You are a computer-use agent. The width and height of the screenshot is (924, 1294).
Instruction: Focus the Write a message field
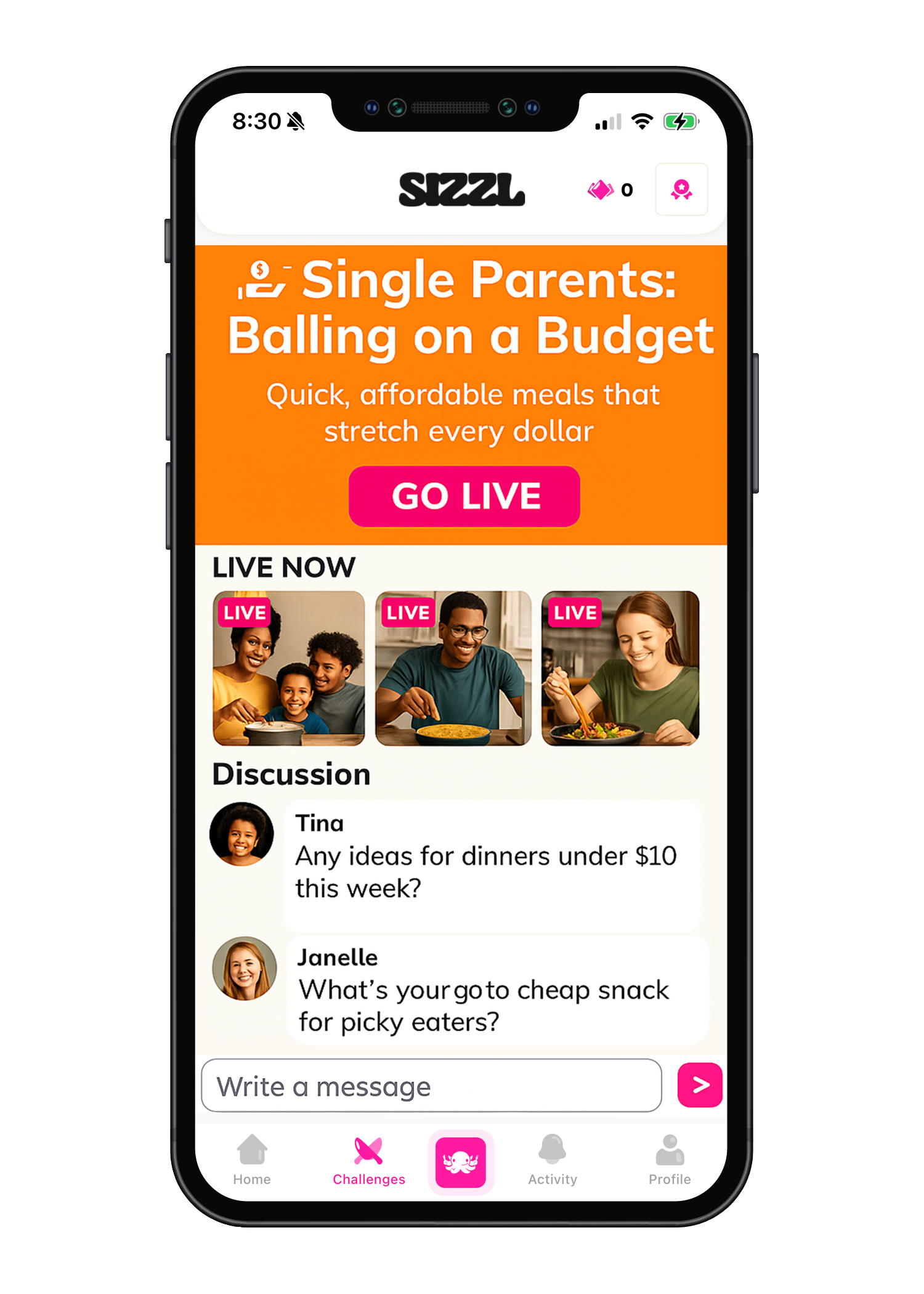431,1086
